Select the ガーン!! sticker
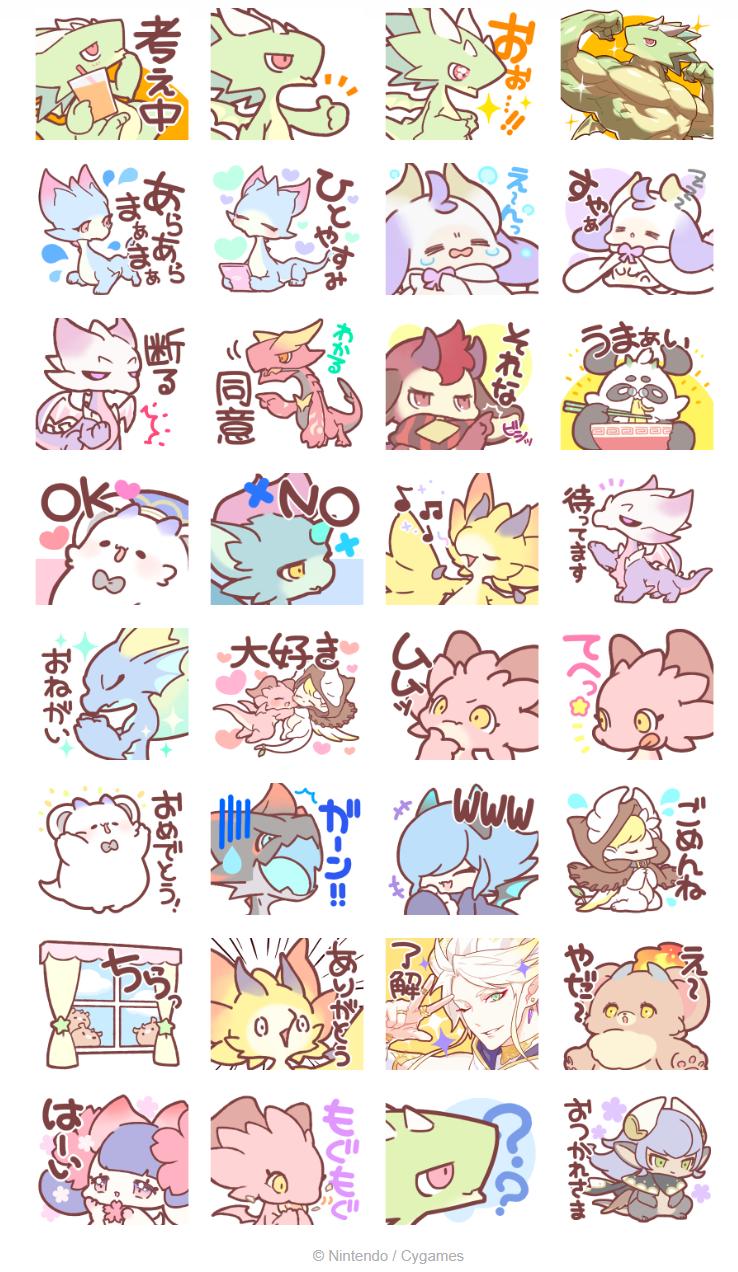738x1272 pixels. pyautogui.click(x=287, y=849)
